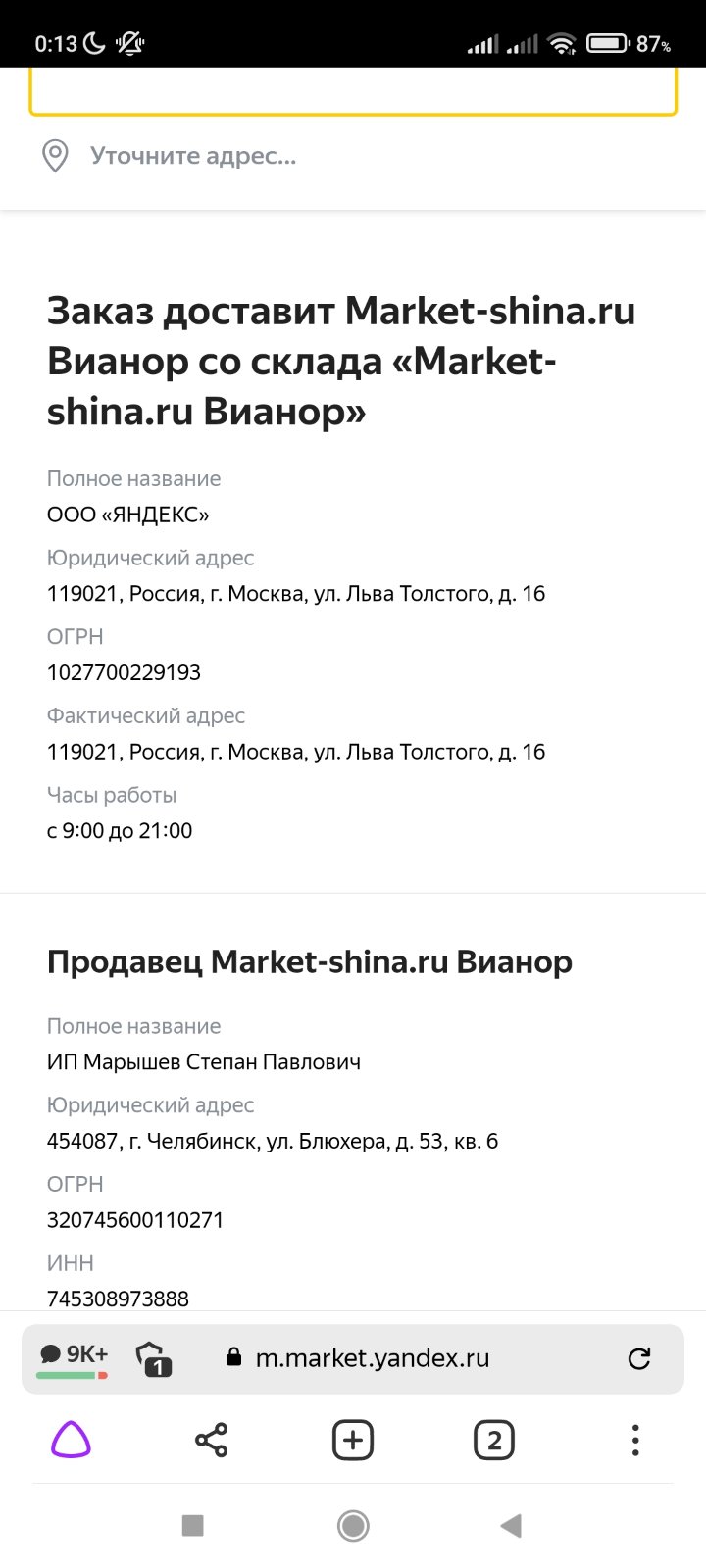The width and height of the screenshot is (706, 1568).
Task: Share this page
Action: pyautogui.click(x=212, y=1440)
